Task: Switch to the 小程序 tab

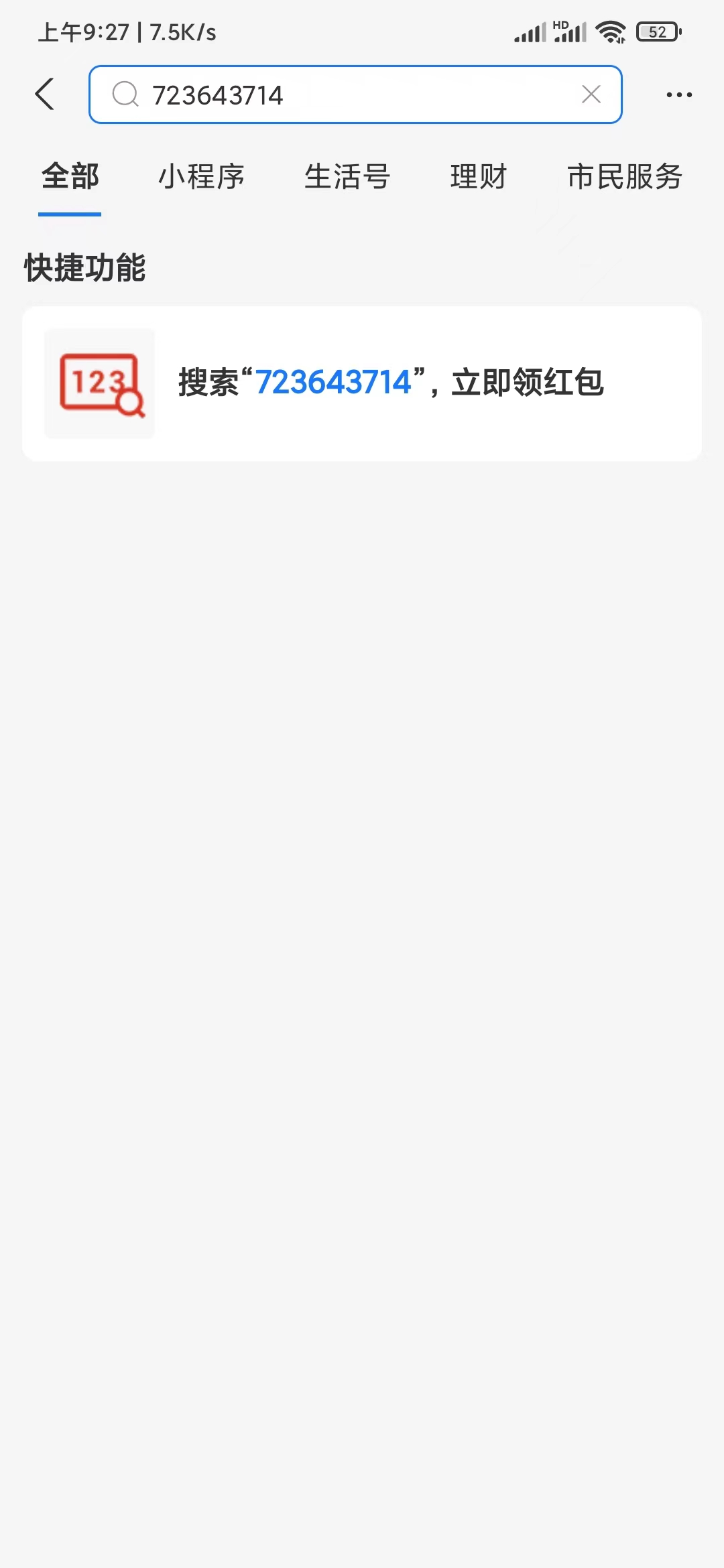Action: 201,177
